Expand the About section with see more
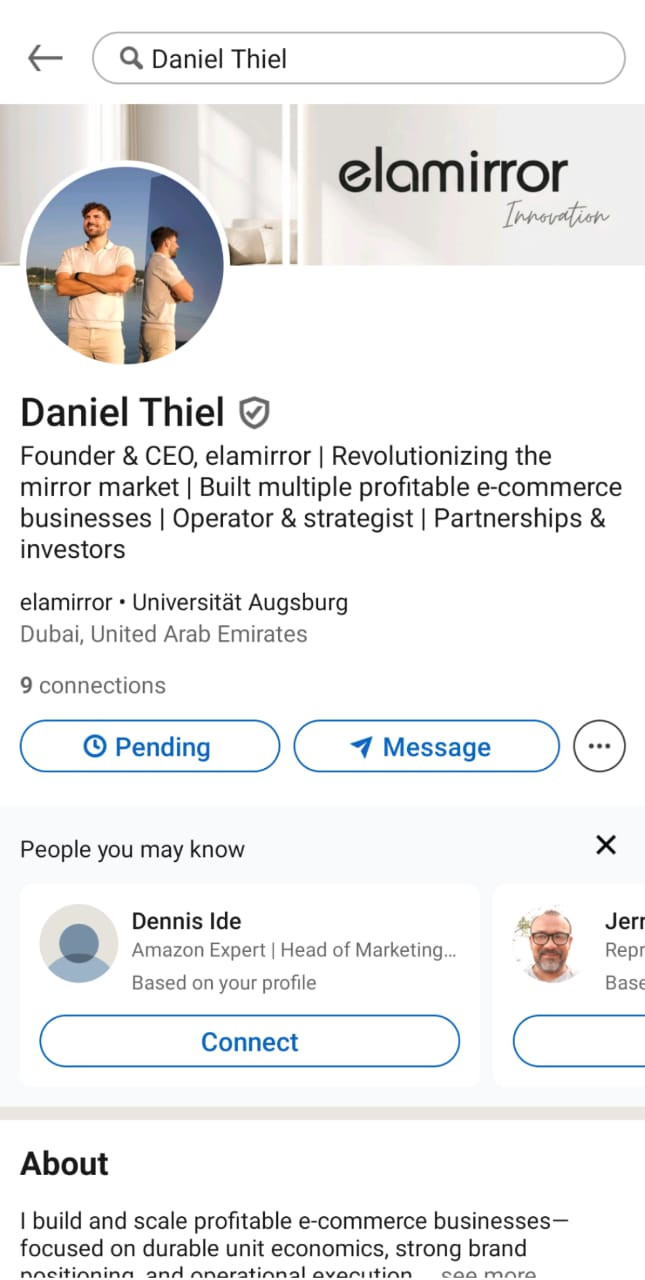 click(x=488, y=1273)
